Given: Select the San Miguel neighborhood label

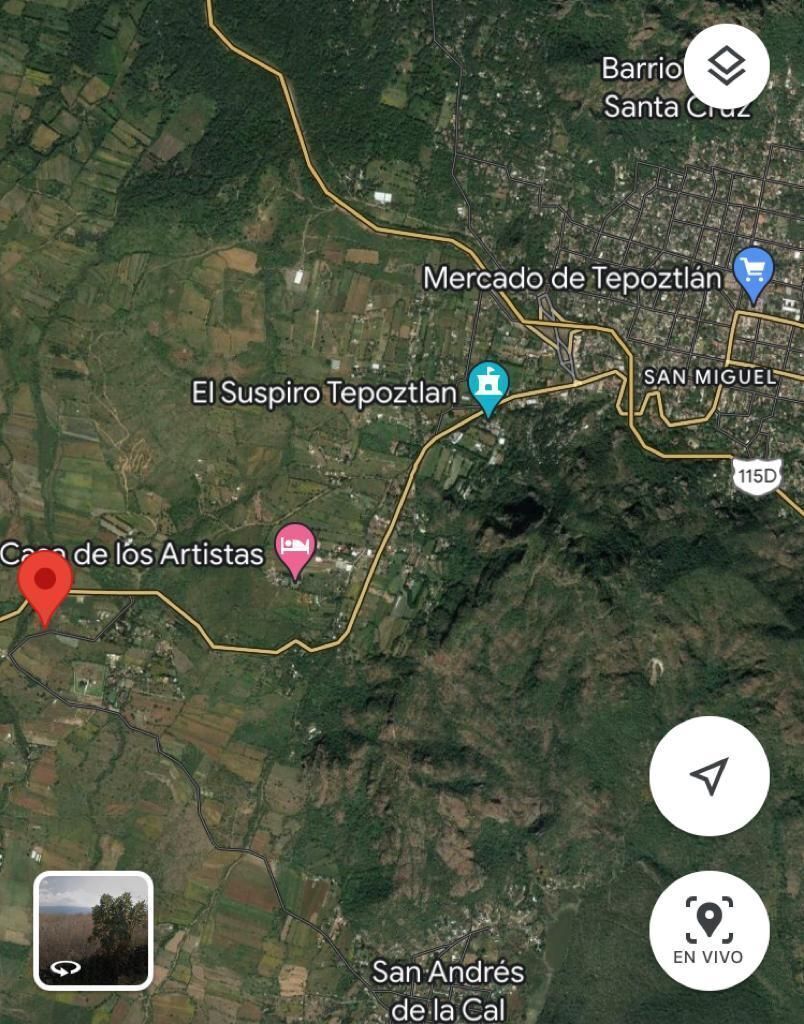Looking at the screenshot, I should pos(710,378).
